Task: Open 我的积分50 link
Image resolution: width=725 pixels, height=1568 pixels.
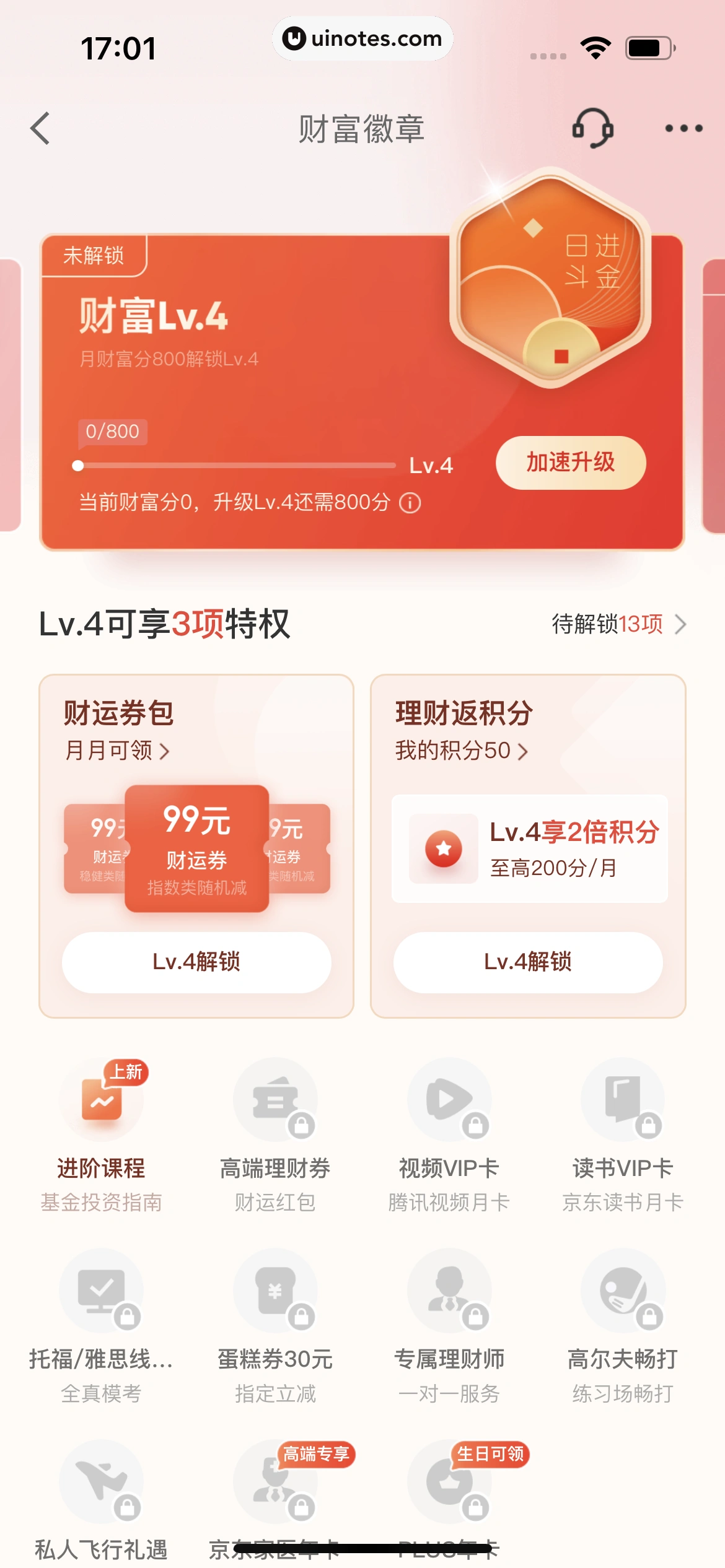Action: pos(461,751)
